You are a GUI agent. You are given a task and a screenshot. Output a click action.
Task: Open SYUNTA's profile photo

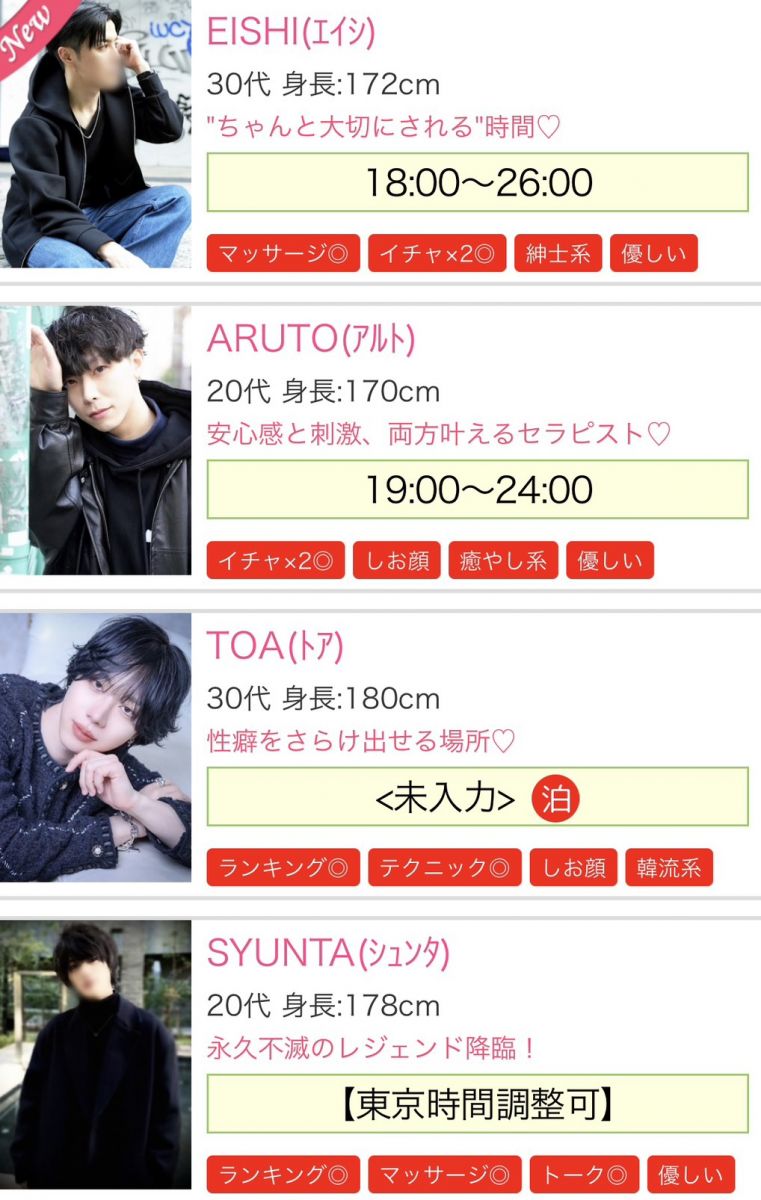(x=96, y=1053)
